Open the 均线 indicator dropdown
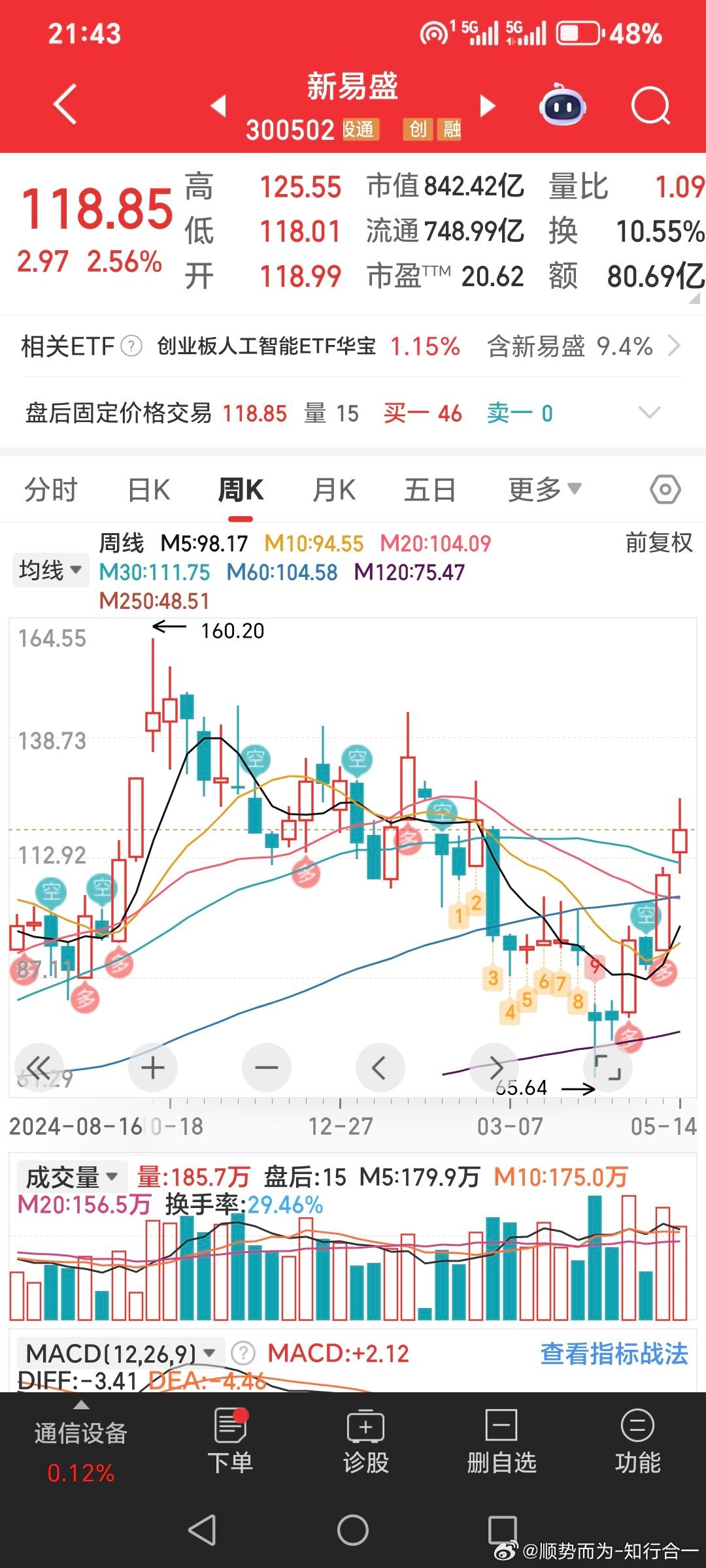This screenshot has height=1568, width=706. point(50,570)
